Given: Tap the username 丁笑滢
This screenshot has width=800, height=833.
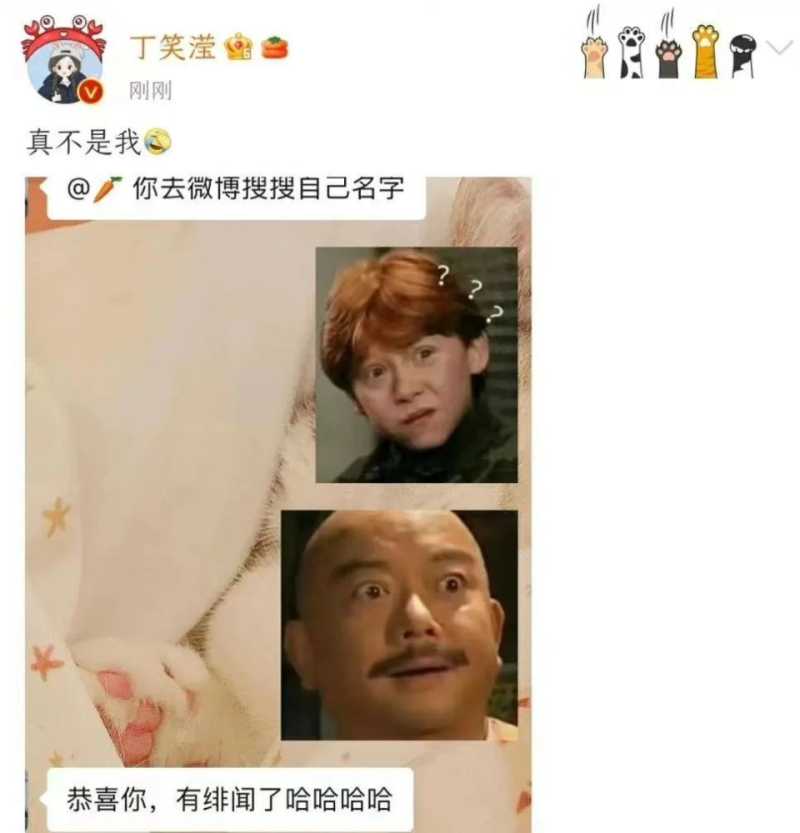Looking at the screenshot, I should pyautogui.click(x=172, y=47).
